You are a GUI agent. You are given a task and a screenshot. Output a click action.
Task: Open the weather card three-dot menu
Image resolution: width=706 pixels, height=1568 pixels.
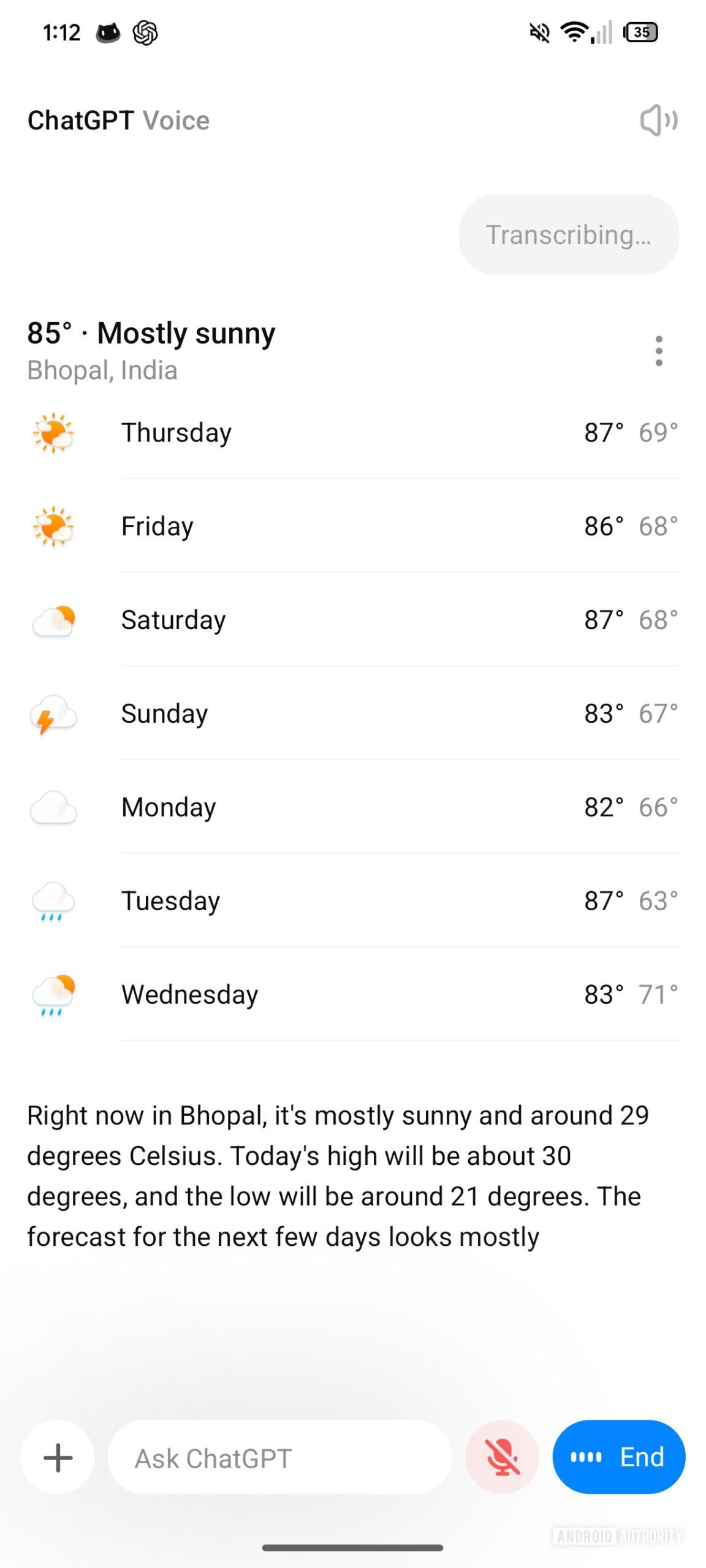pos(659,350)
